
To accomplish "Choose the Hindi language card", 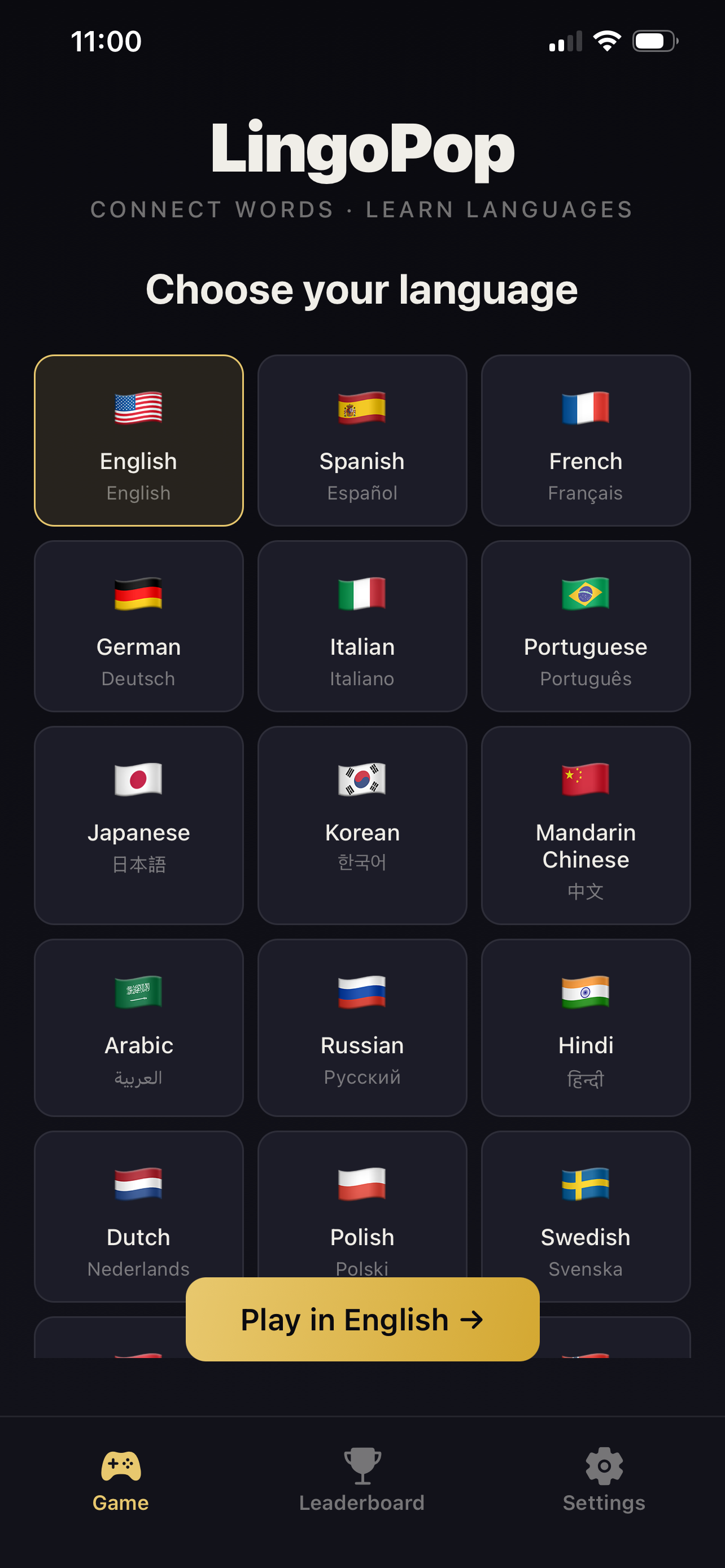I will [585, 1029].
